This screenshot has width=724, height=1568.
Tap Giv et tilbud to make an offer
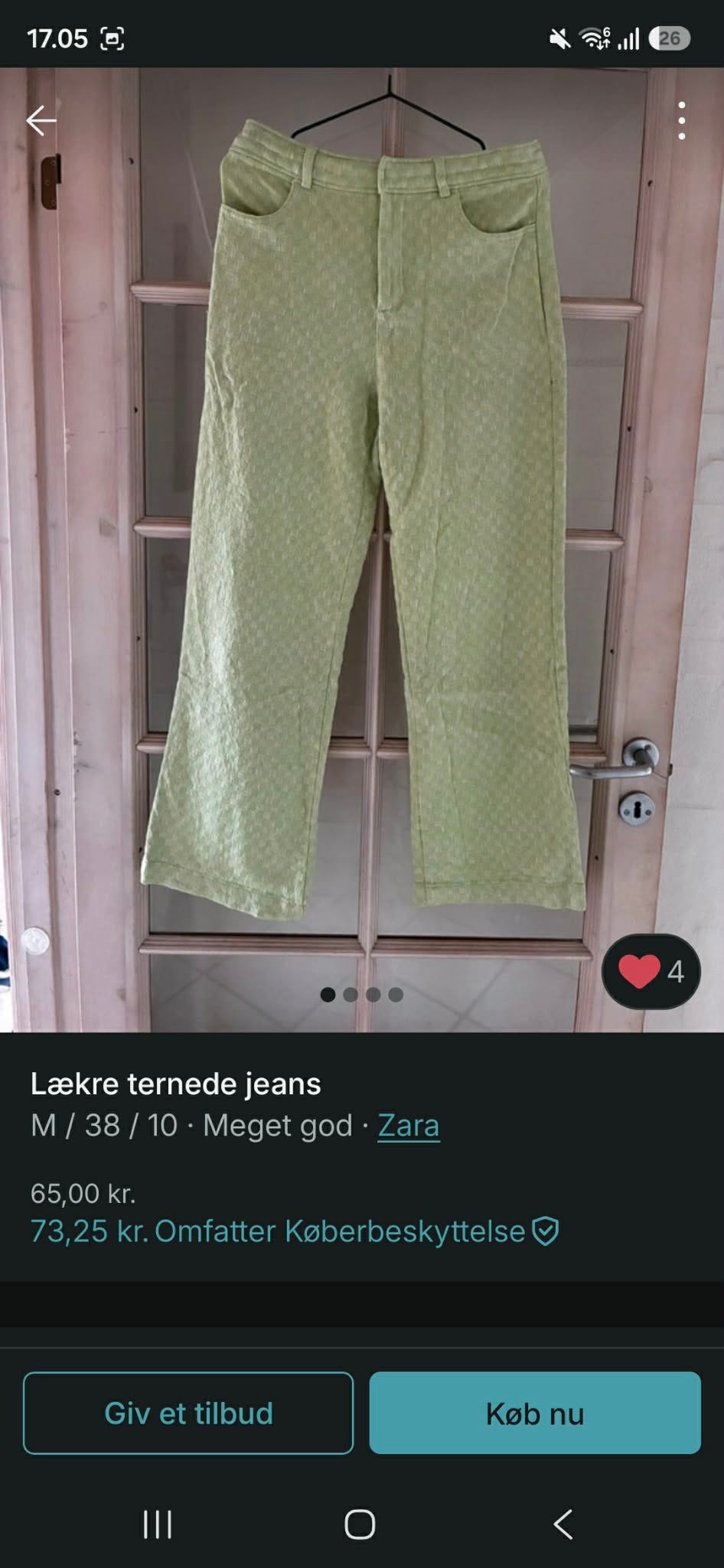pos(188,1413)
